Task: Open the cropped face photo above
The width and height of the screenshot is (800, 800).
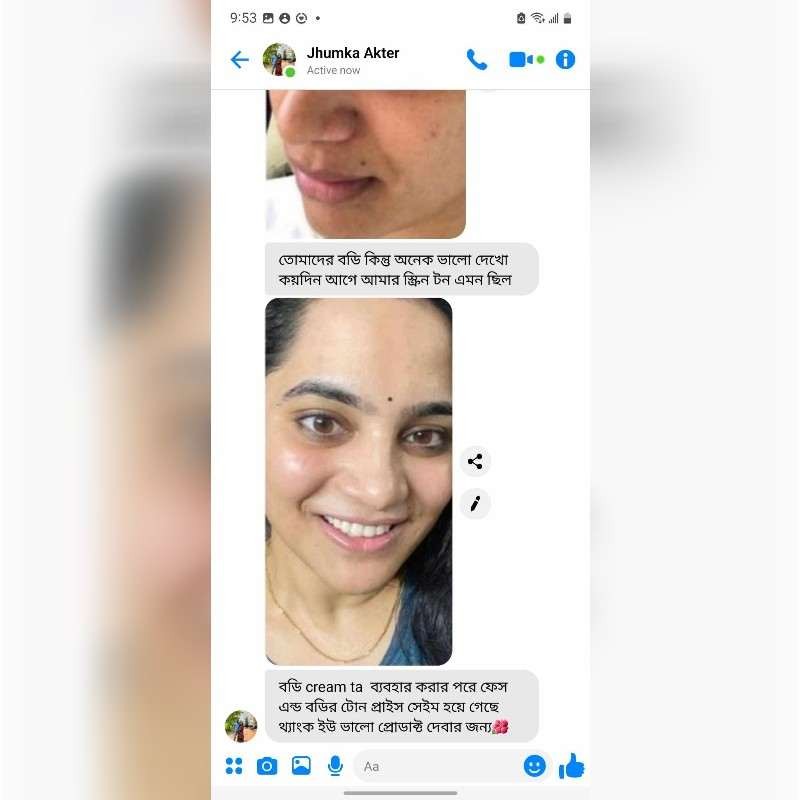Action: tap(365, 160)
